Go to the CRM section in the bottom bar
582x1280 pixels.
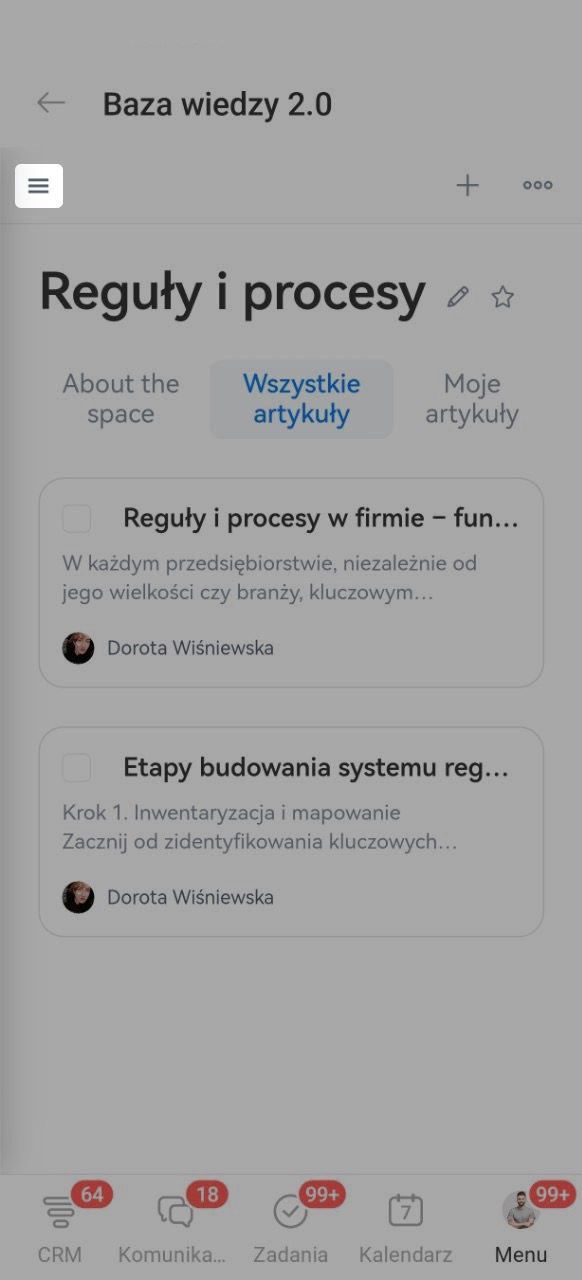click(60, 1227)
